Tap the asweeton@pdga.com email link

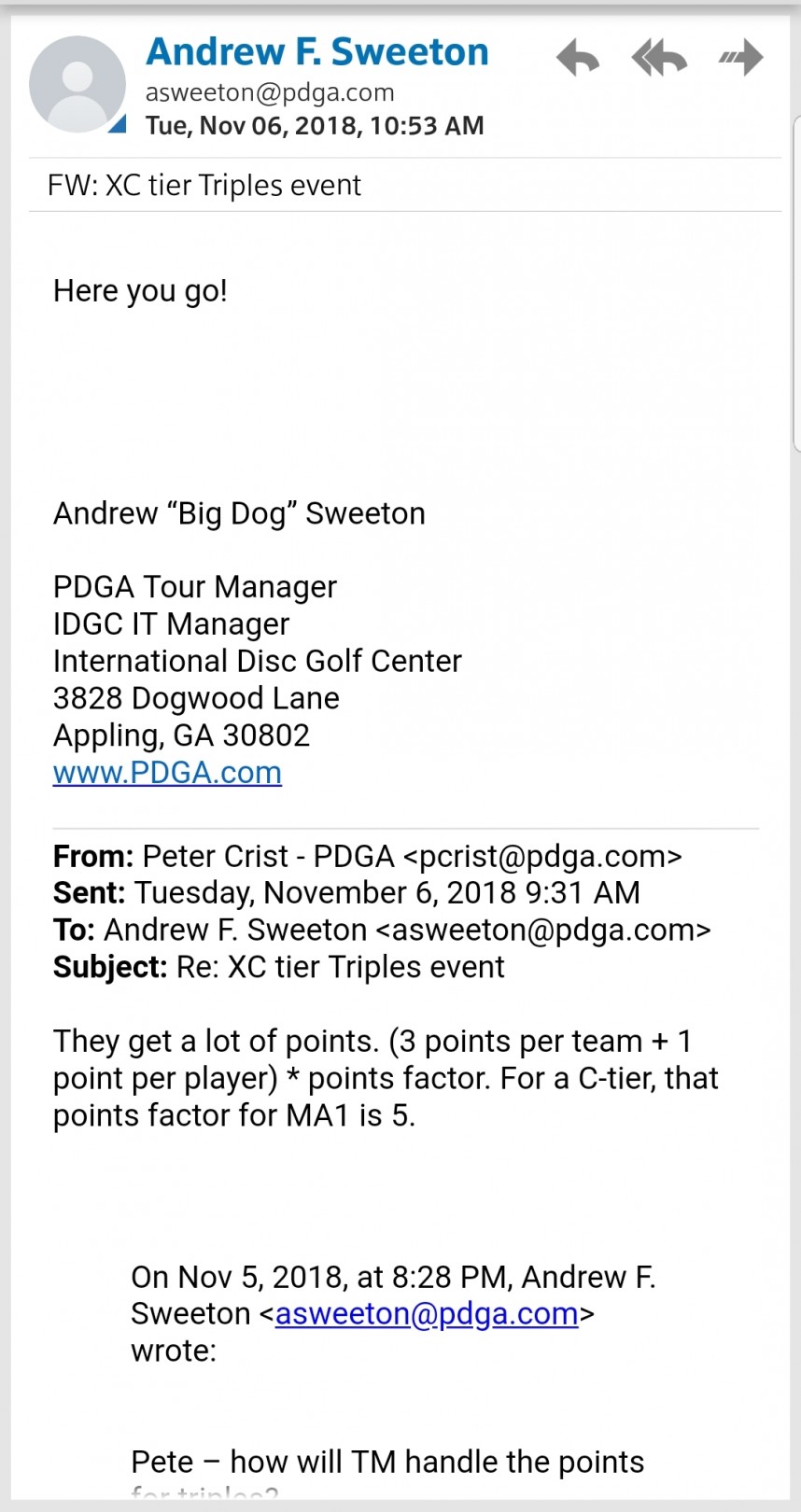click(427, 1313)
